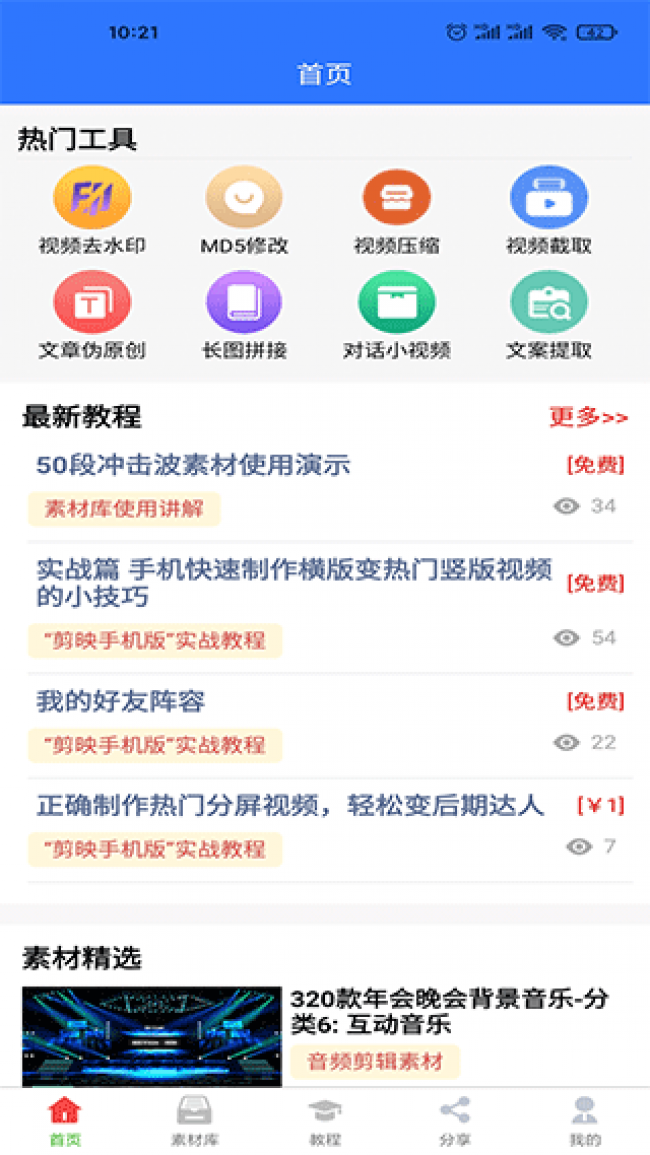Go to the 分享 tab

(455, 1120)
